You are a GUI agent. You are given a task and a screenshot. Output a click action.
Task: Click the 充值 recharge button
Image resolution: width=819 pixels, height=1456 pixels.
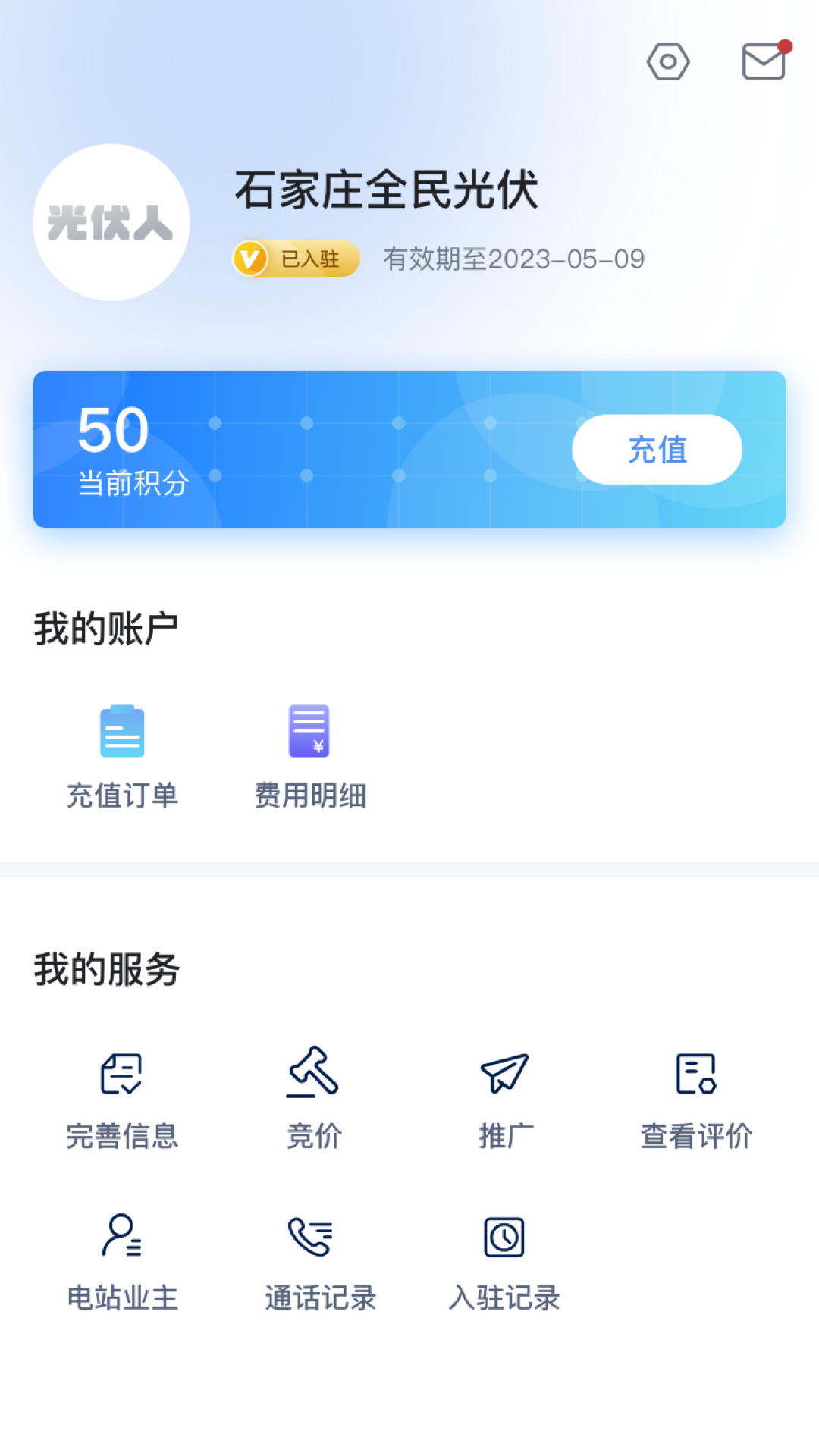point(657,449)
